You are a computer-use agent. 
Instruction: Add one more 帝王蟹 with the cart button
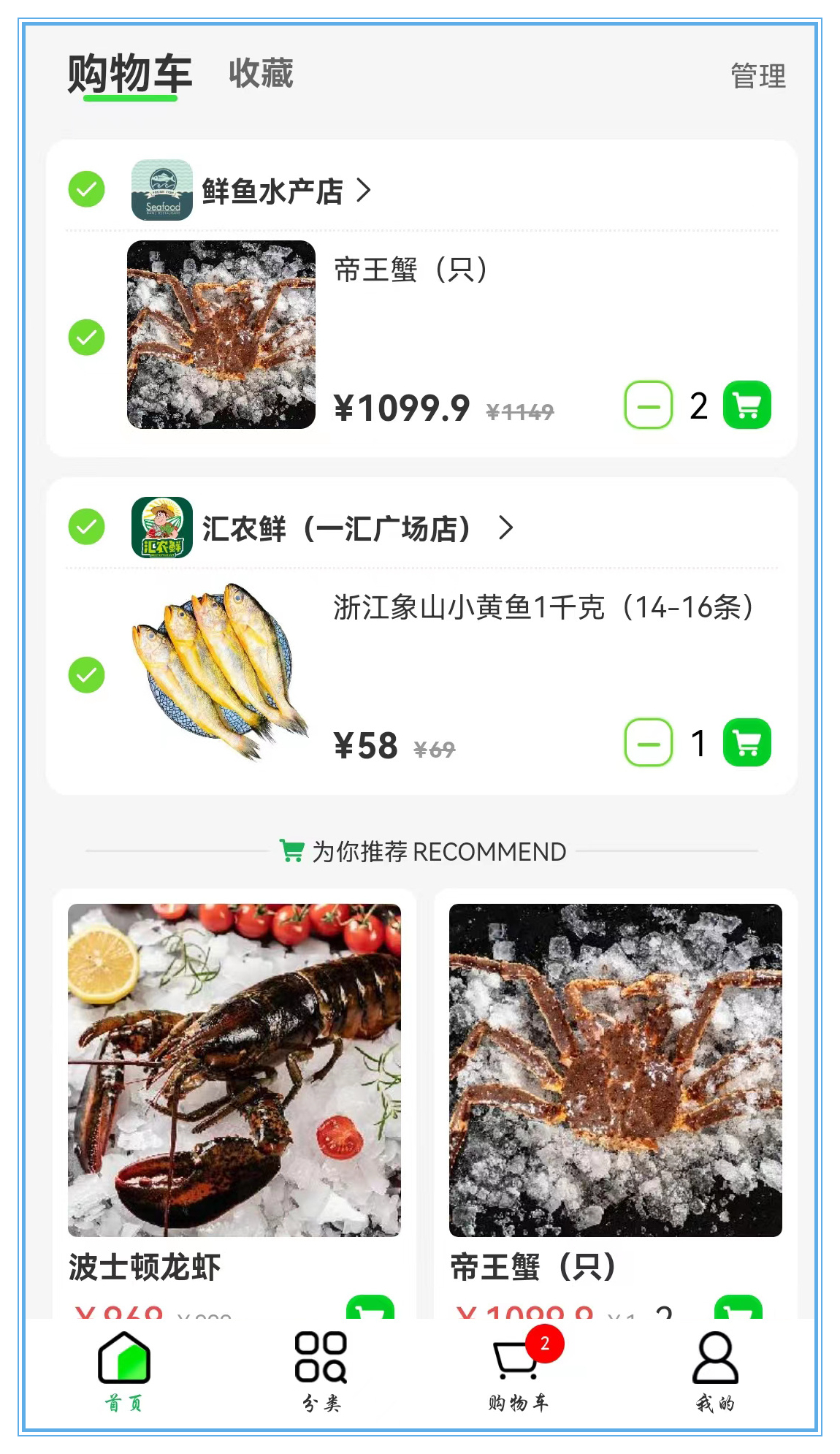[747, 405]
